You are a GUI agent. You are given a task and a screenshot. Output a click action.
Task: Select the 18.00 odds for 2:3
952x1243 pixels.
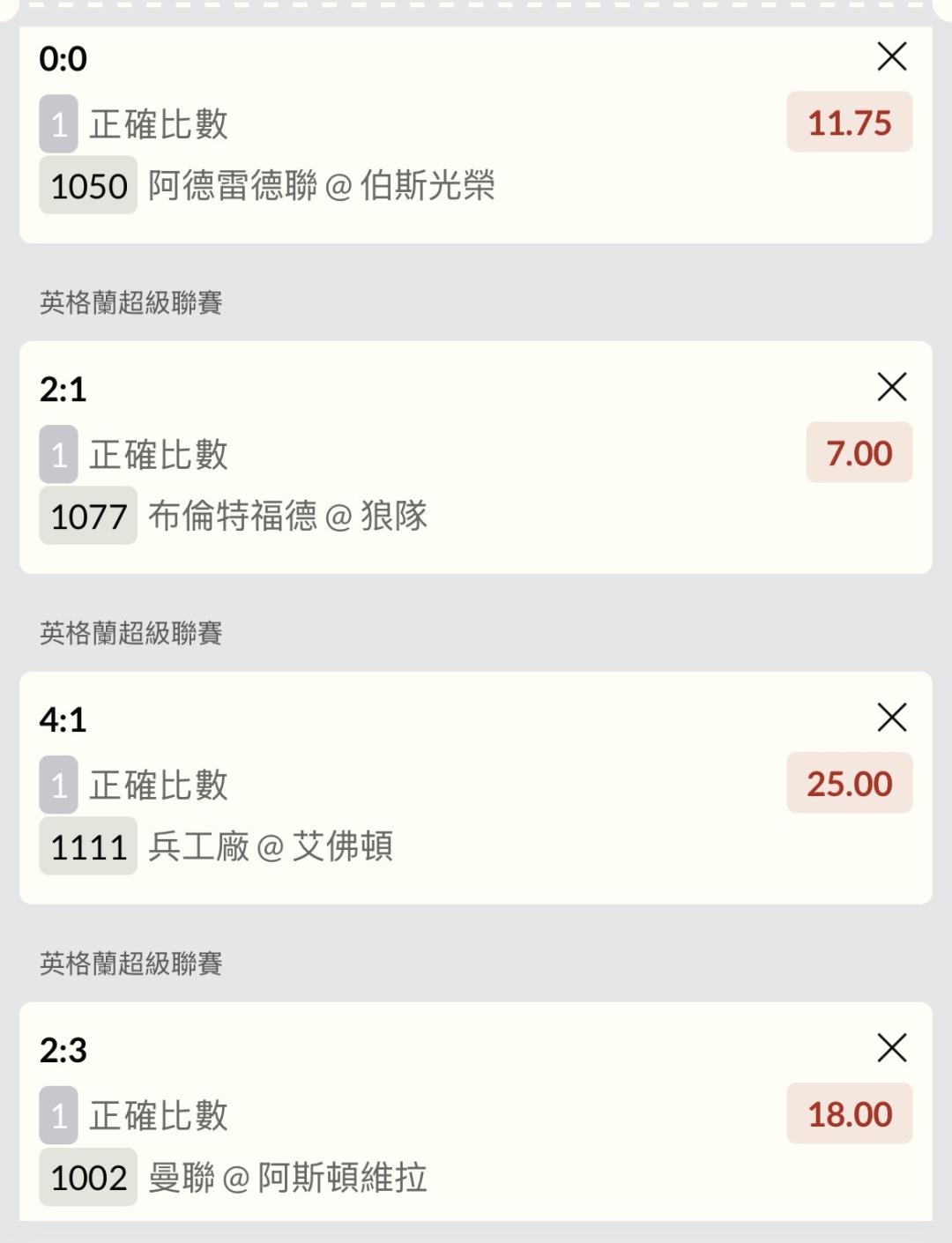coord(849,1113)
